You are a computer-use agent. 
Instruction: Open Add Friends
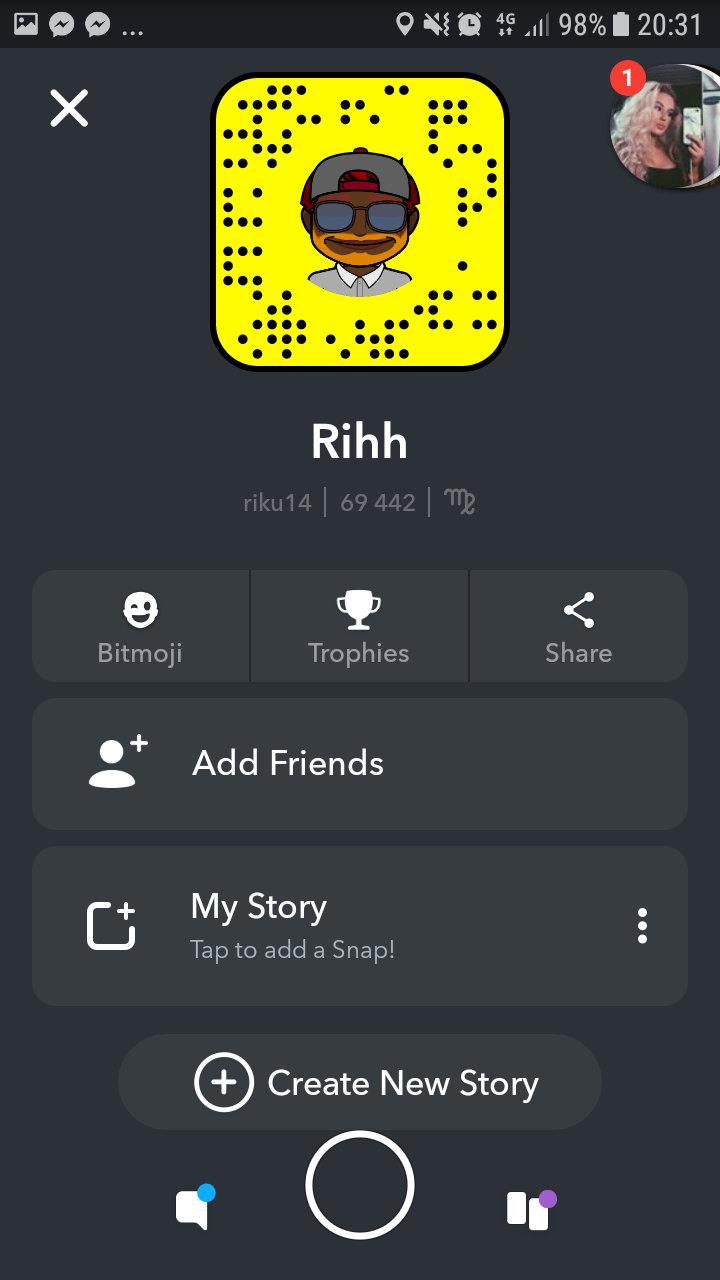360,764
